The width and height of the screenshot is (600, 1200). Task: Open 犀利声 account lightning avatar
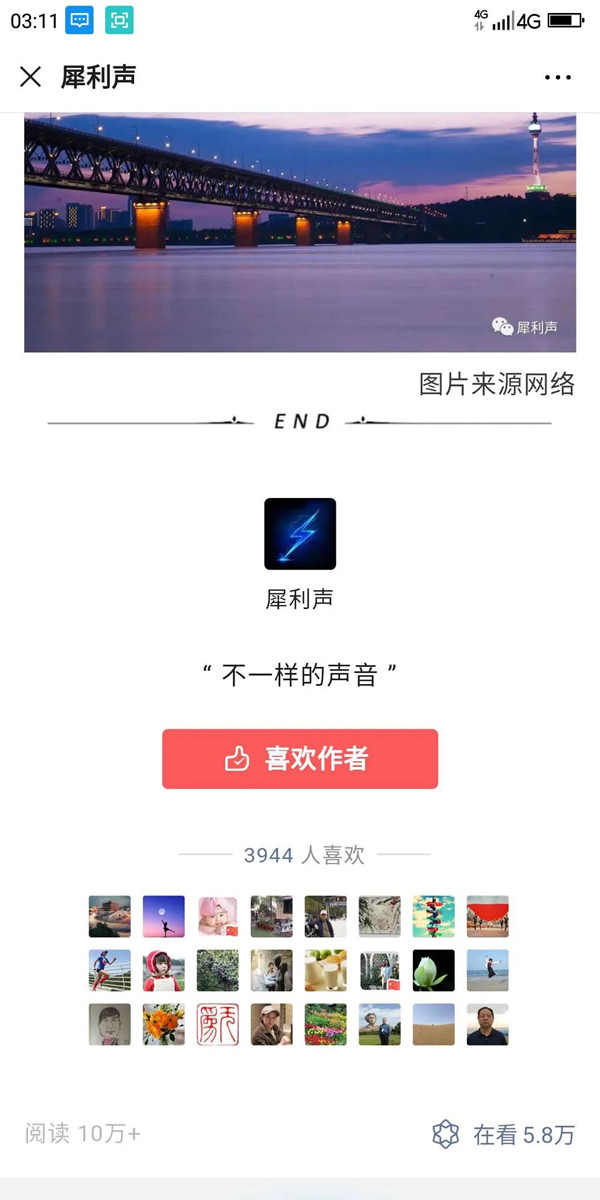[300, 534]
